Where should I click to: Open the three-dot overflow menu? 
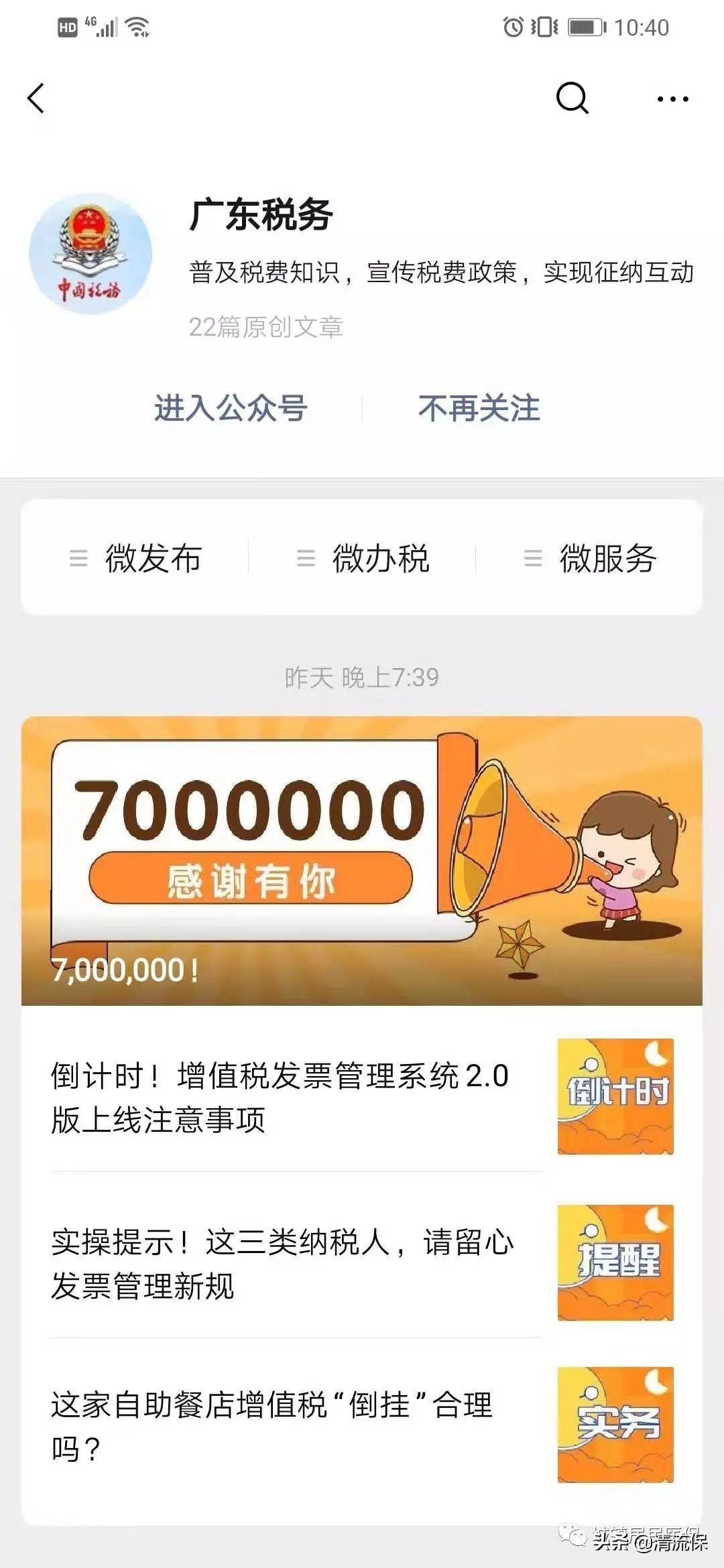point(672,99)
